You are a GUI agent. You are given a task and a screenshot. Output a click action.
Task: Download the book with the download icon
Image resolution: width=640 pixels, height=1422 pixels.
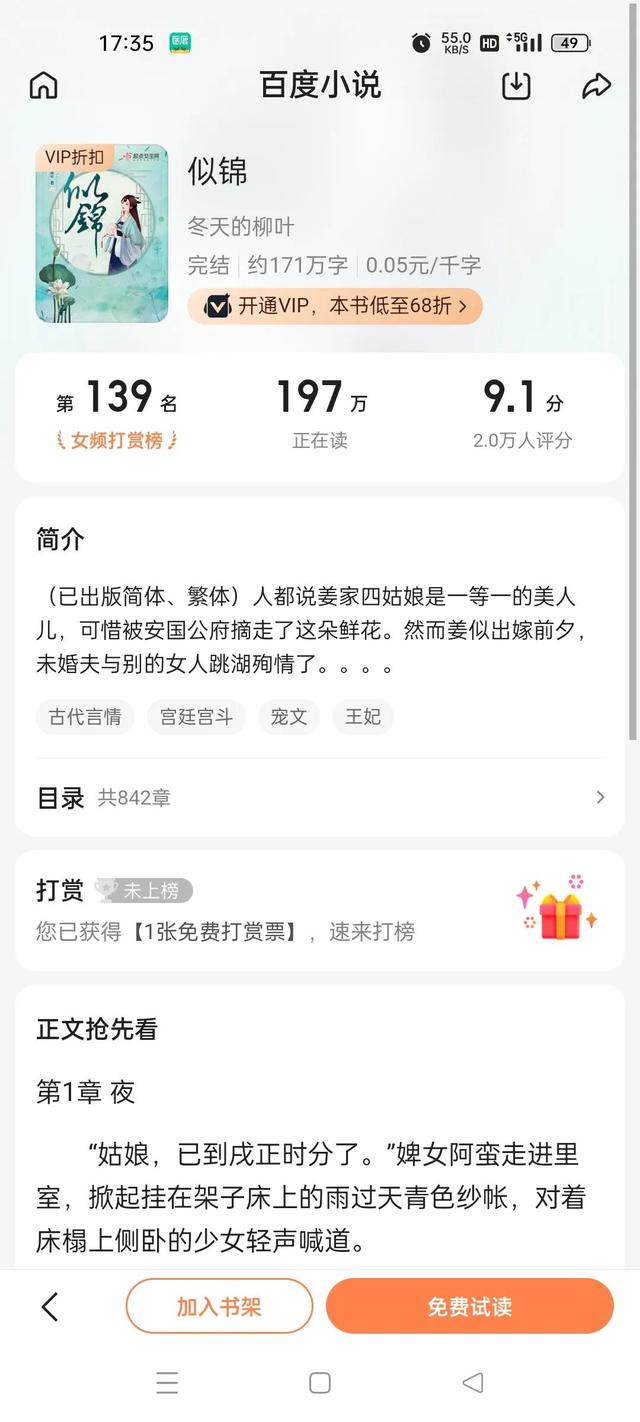516,86
